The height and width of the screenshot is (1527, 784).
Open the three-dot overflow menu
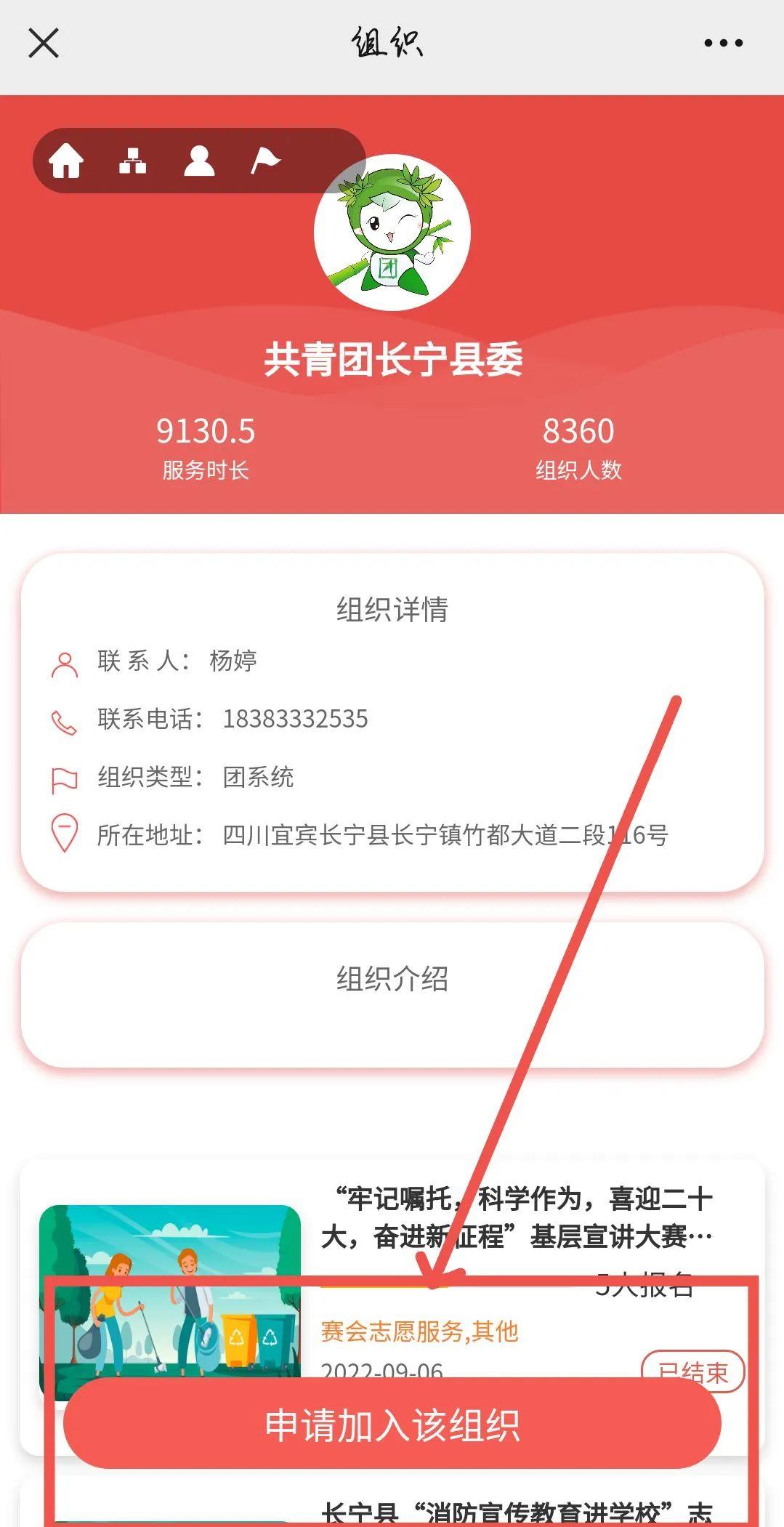(x=723, y=43)
